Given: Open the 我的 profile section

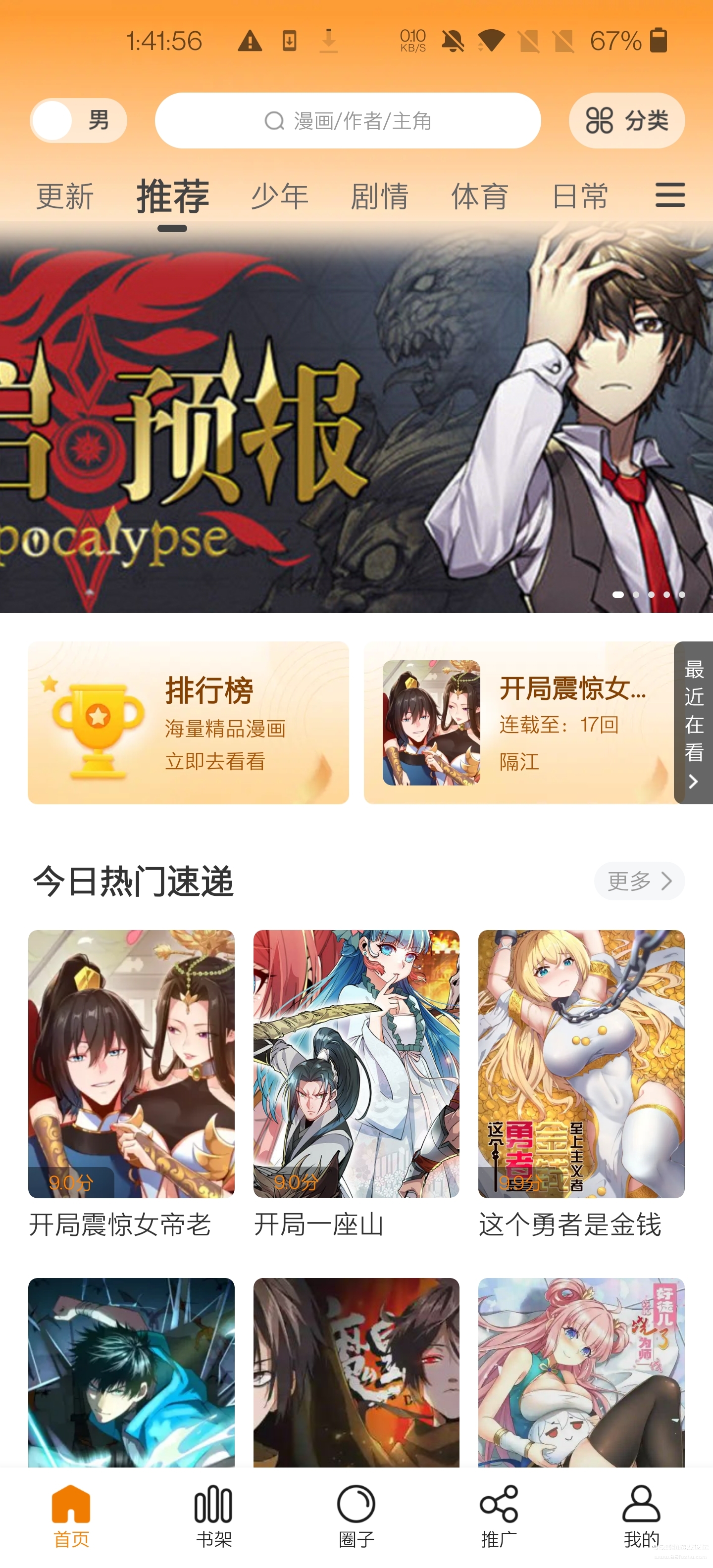Looking at the screenshot, I should tap(641, 1516).
